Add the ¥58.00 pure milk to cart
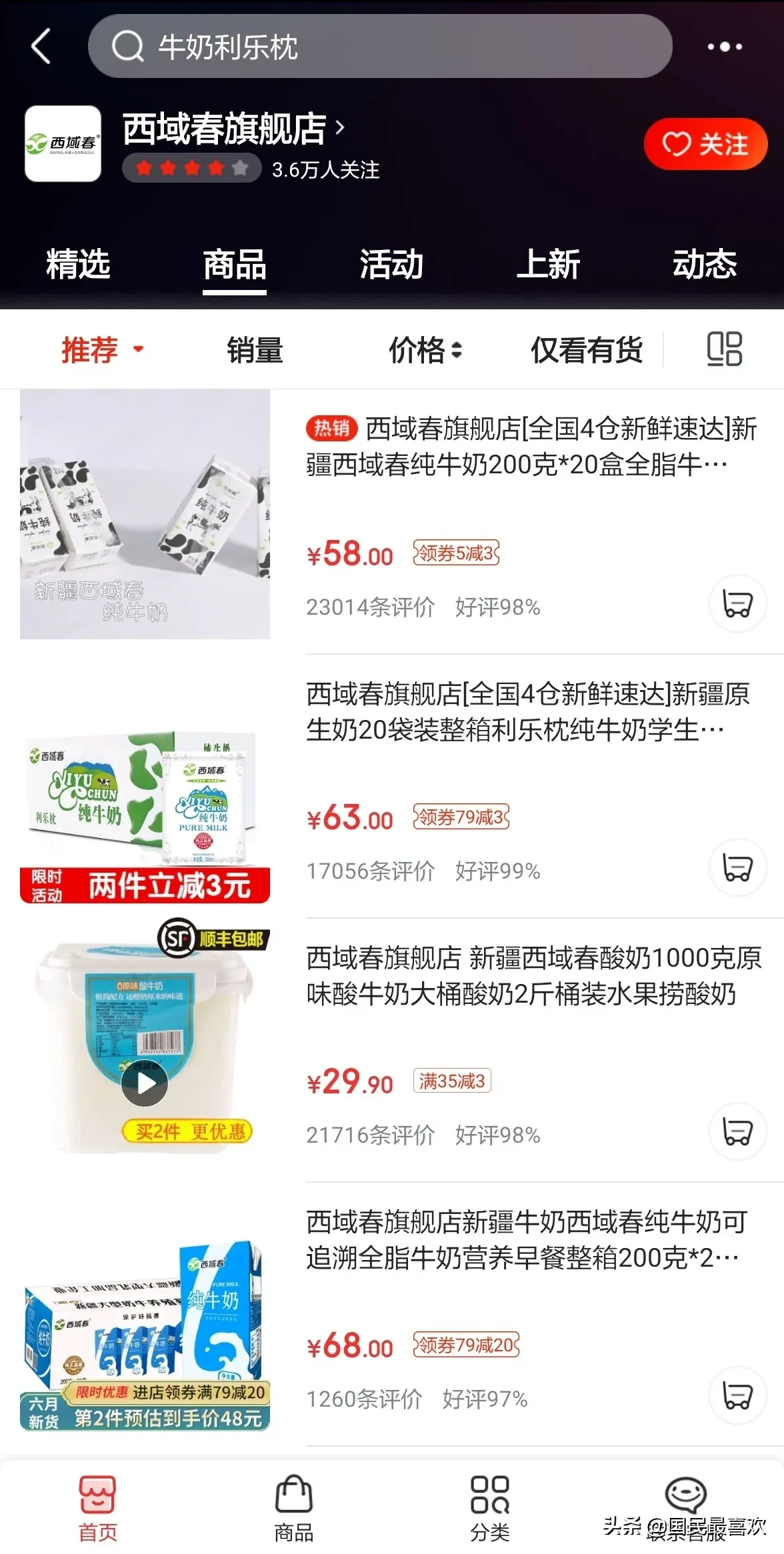Viewport: 784px width, 1554px height. 738,604
